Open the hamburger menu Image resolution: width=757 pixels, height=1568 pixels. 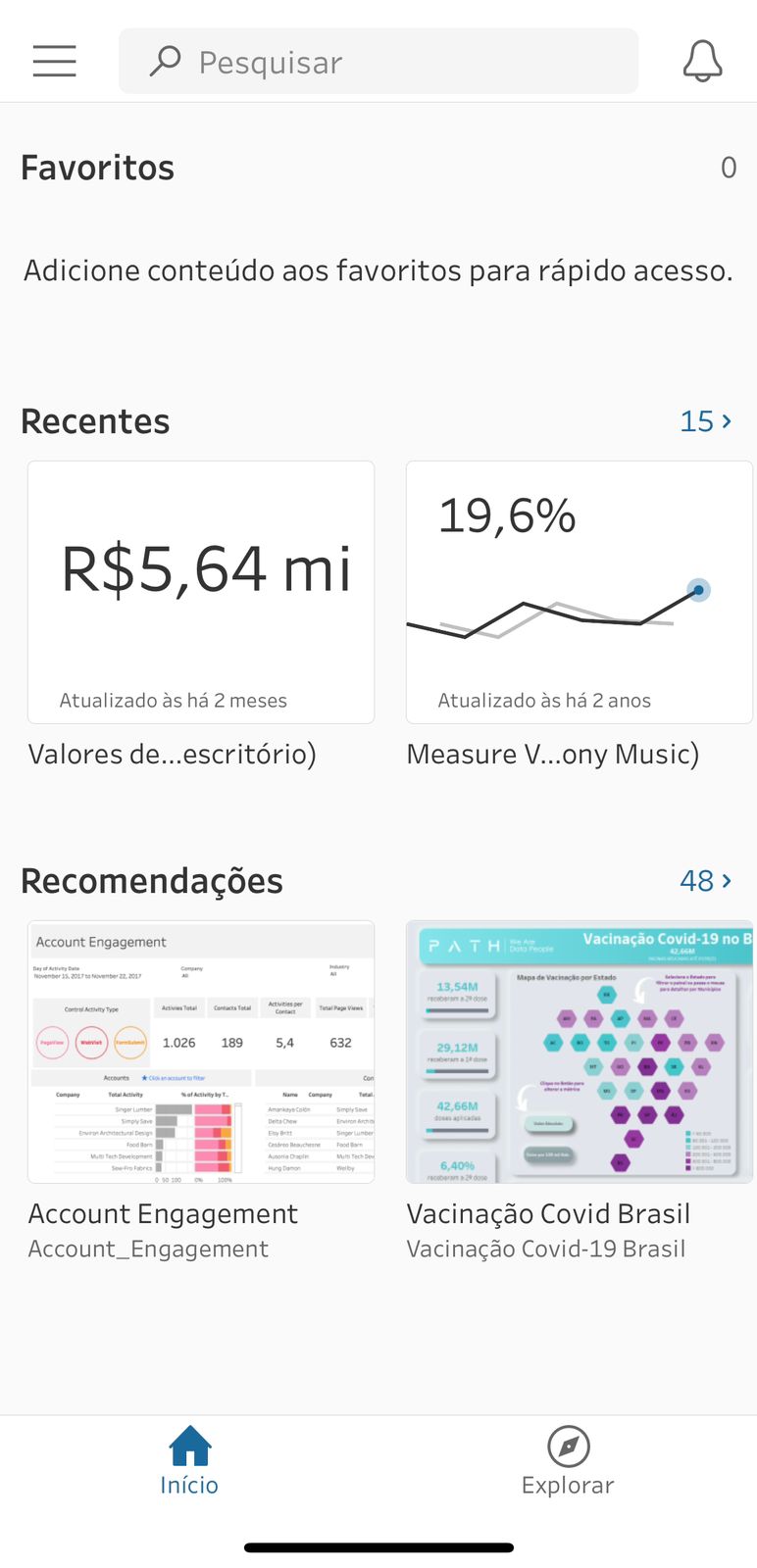pos(54,61)
